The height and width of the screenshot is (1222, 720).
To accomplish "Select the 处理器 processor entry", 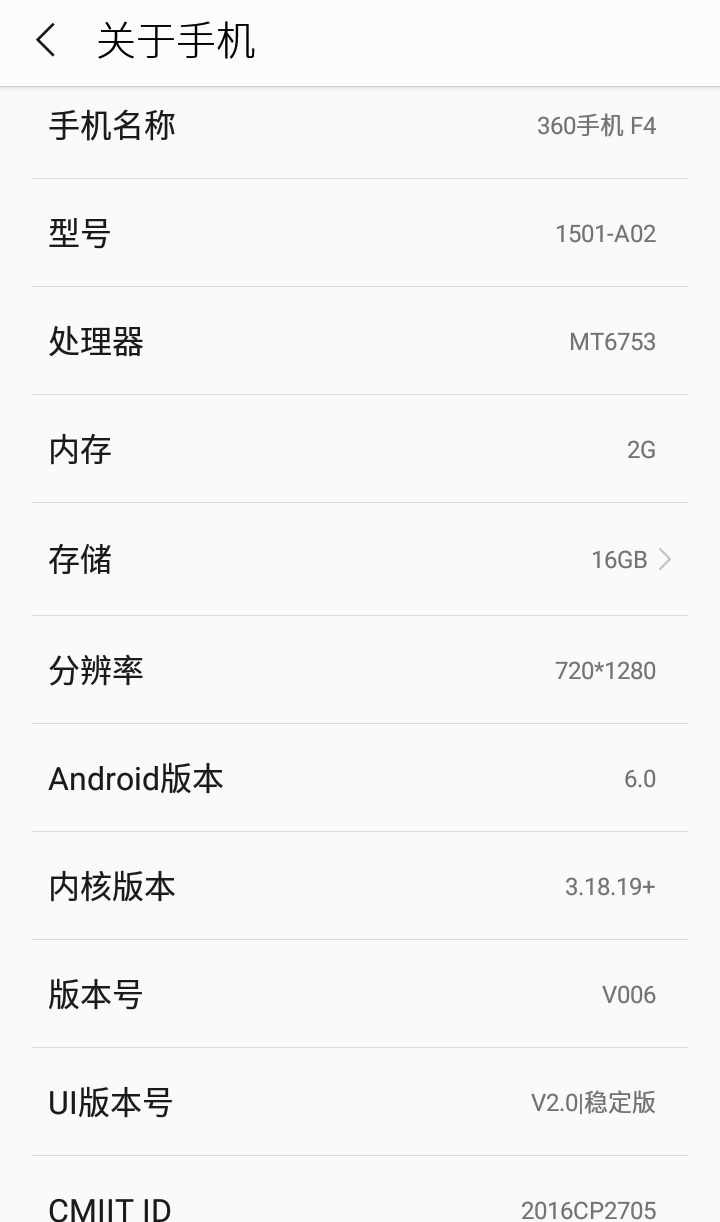I will 360,341.
